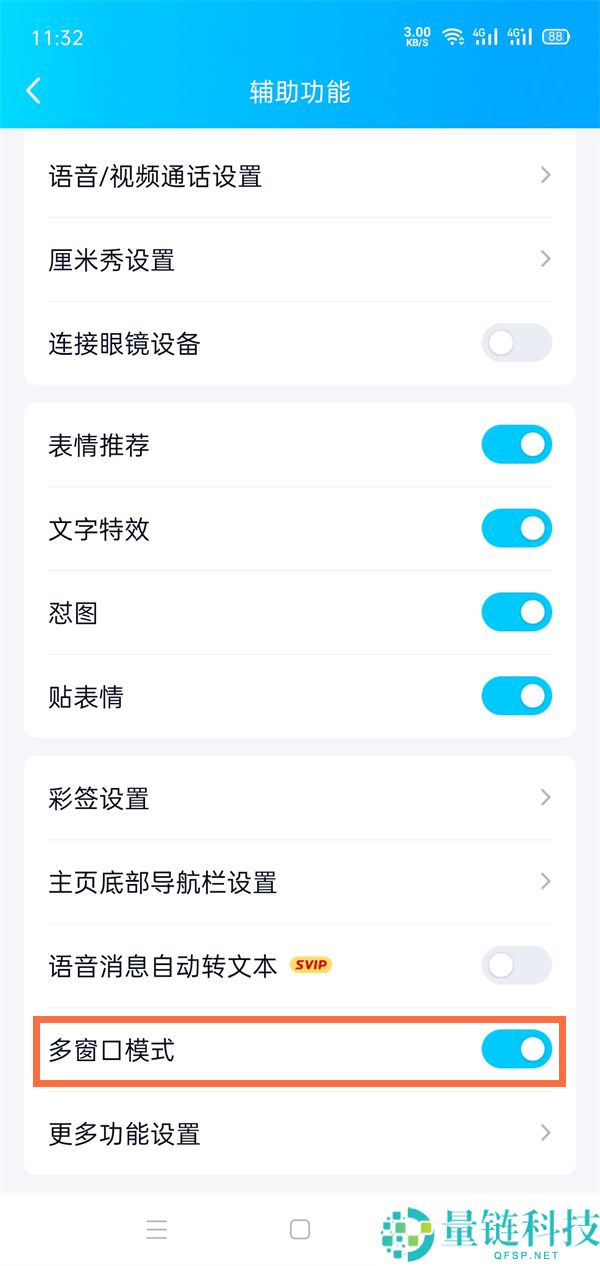
Task: Open 彩签设置
Action: pyautogui.click(x=300, y=798)
